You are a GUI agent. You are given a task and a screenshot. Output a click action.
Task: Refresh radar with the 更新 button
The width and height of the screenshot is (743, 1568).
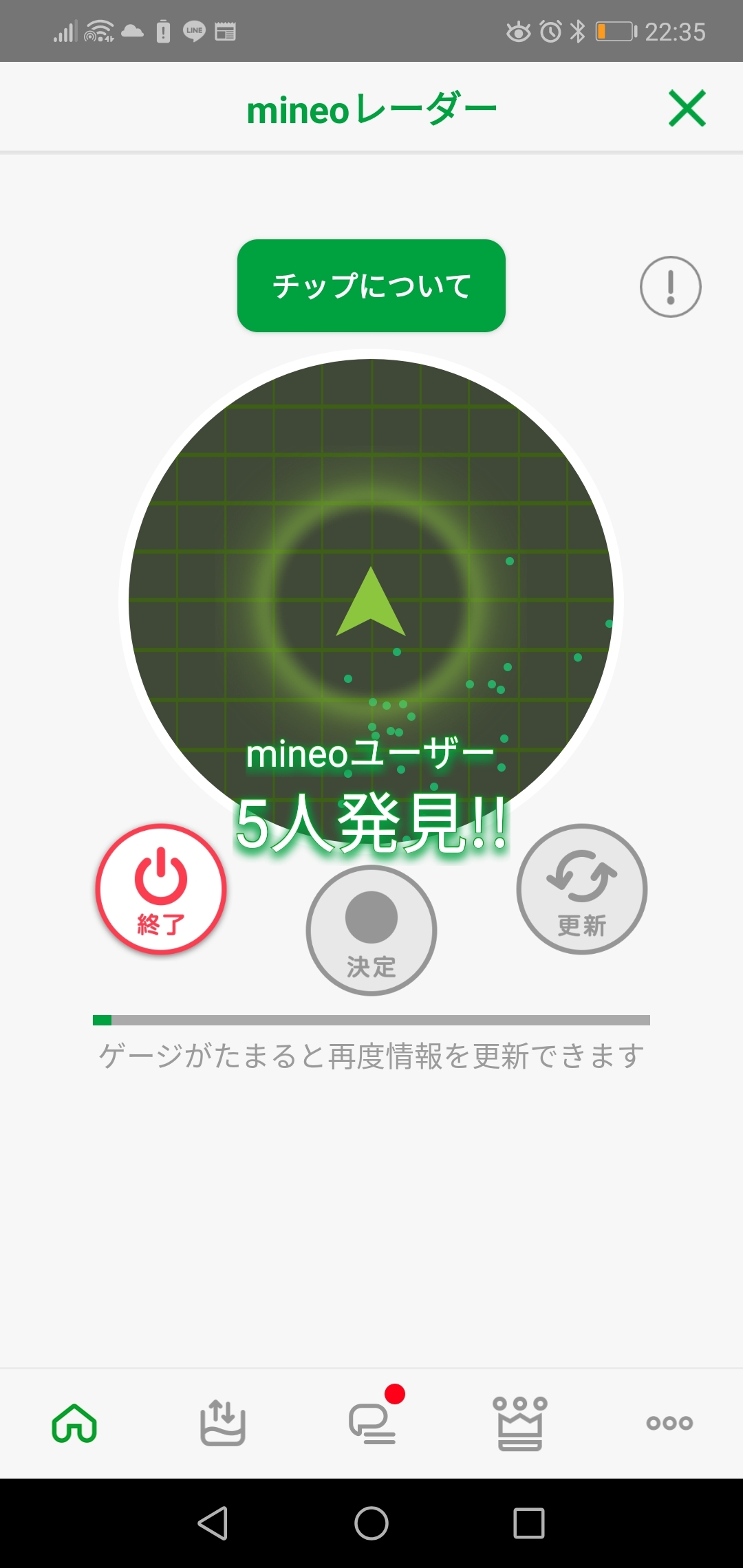pyautogui.click(x=581, y=889)
